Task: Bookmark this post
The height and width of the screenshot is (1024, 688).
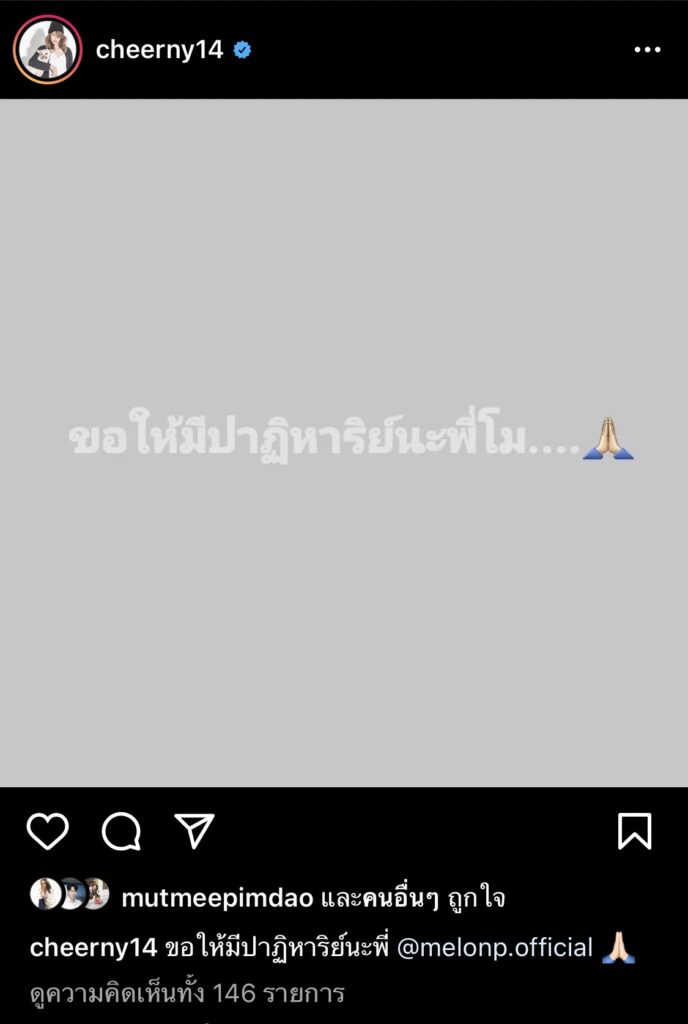Action: (x=634, y=831)
